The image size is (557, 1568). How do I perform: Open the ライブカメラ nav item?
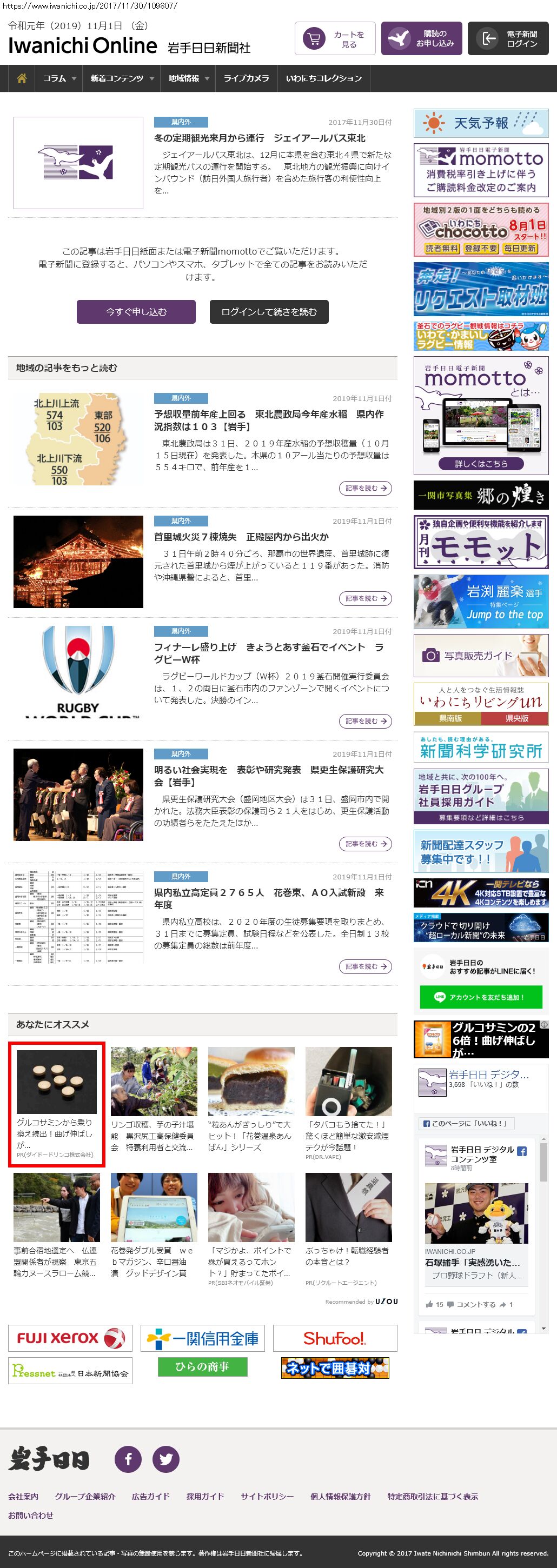(x=246, y=78)
